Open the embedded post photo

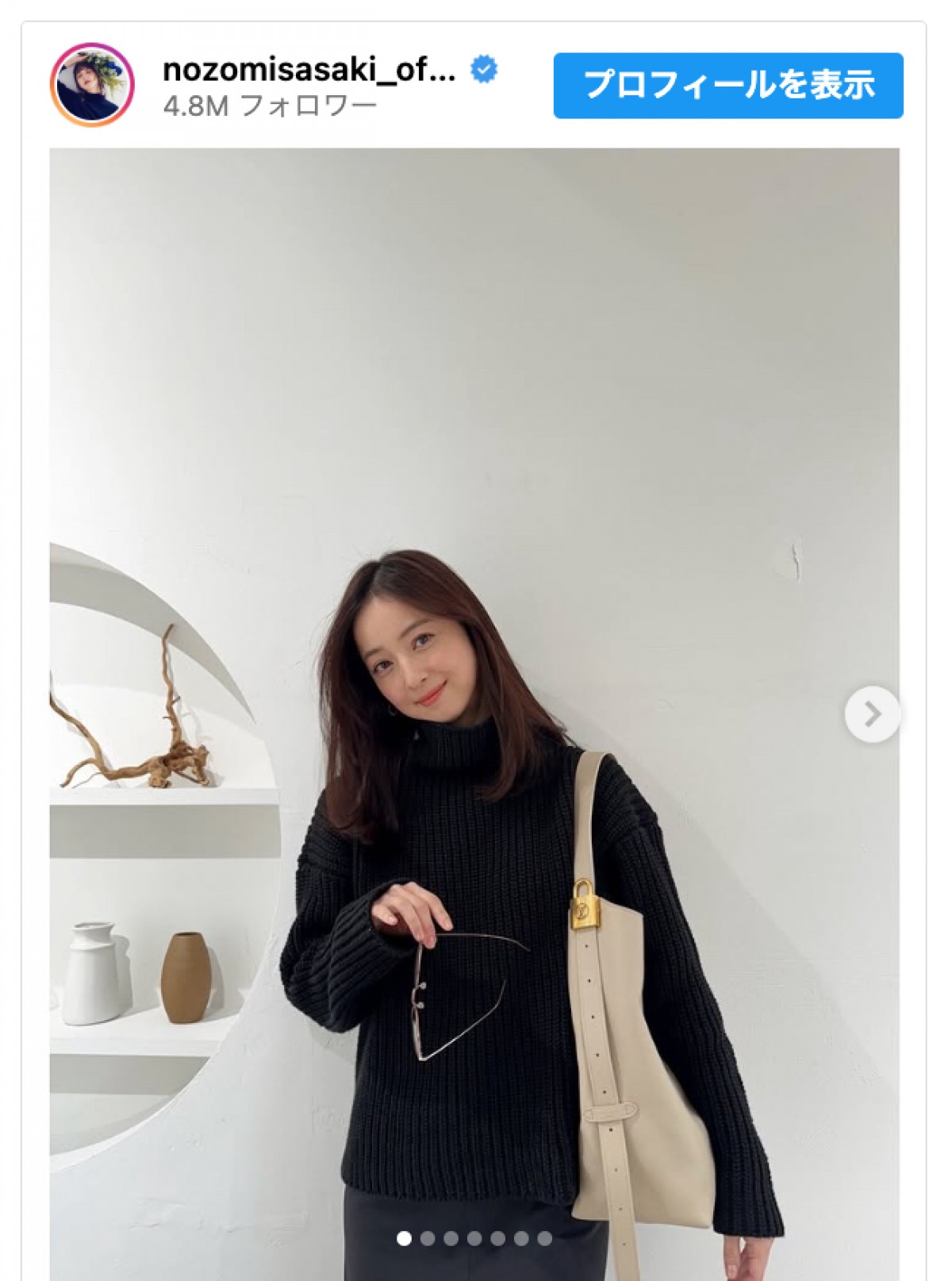click(x=474, y=556)
